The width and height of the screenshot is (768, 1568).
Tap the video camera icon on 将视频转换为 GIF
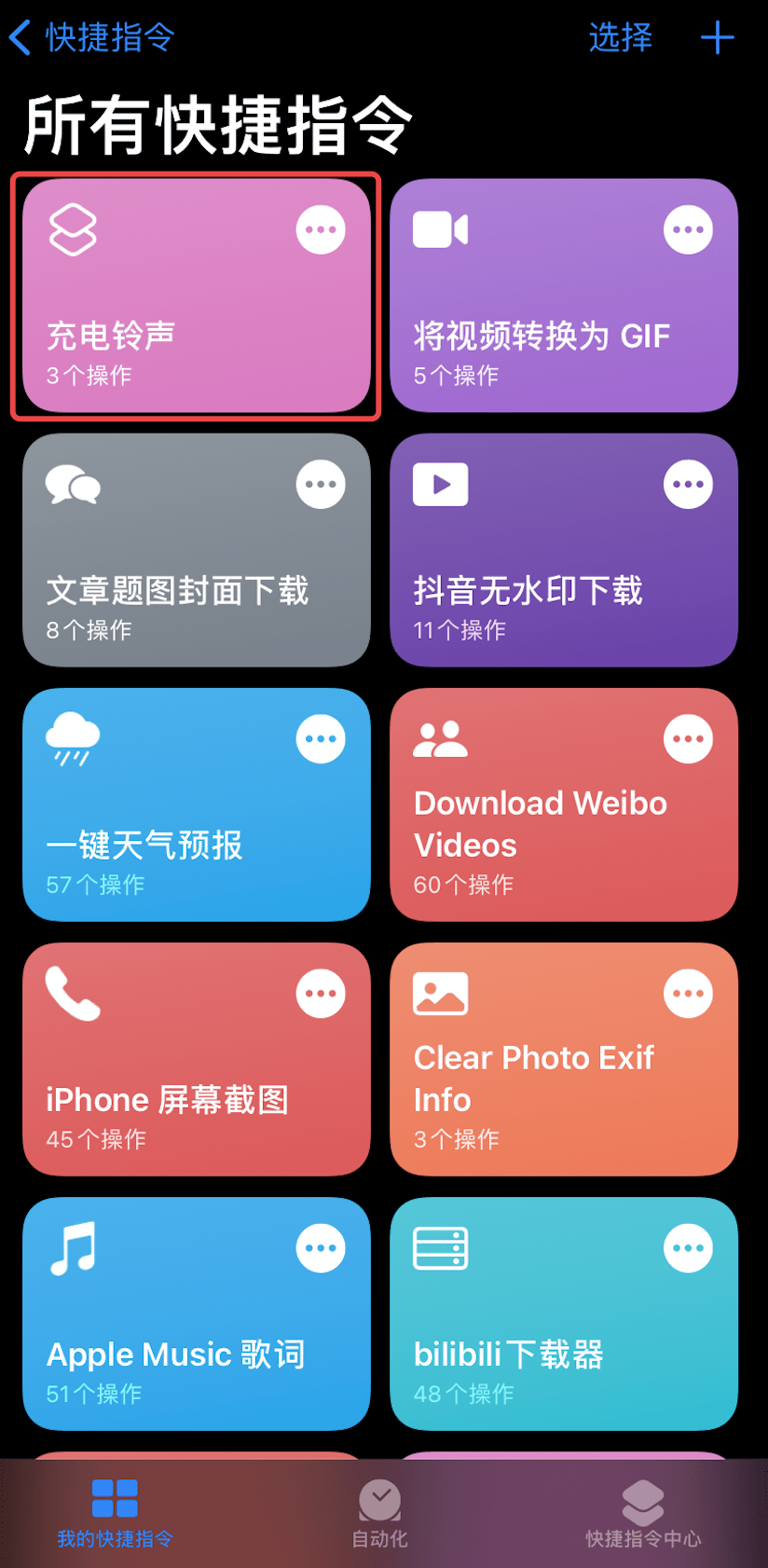[441, 227]
